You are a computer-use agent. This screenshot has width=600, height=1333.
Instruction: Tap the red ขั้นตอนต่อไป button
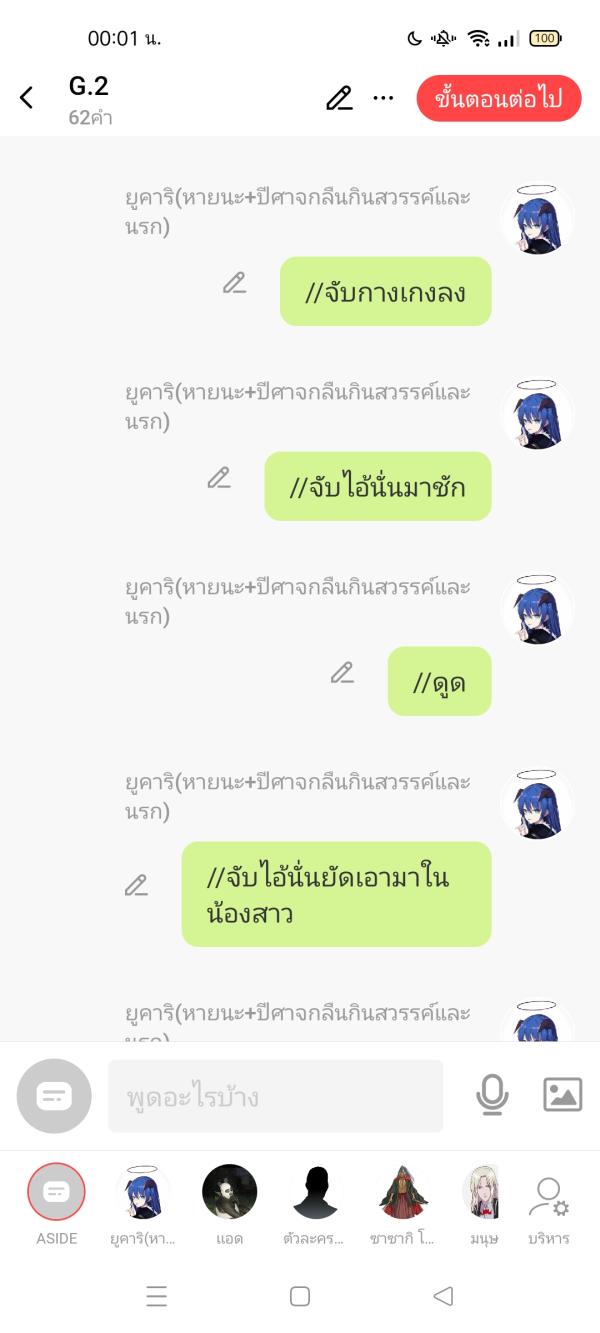[x=498, y=98]
